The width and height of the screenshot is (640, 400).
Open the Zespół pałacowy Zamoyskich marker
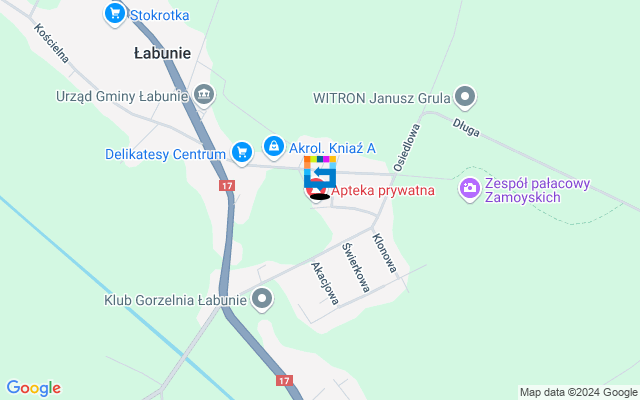tap(469, 187)
